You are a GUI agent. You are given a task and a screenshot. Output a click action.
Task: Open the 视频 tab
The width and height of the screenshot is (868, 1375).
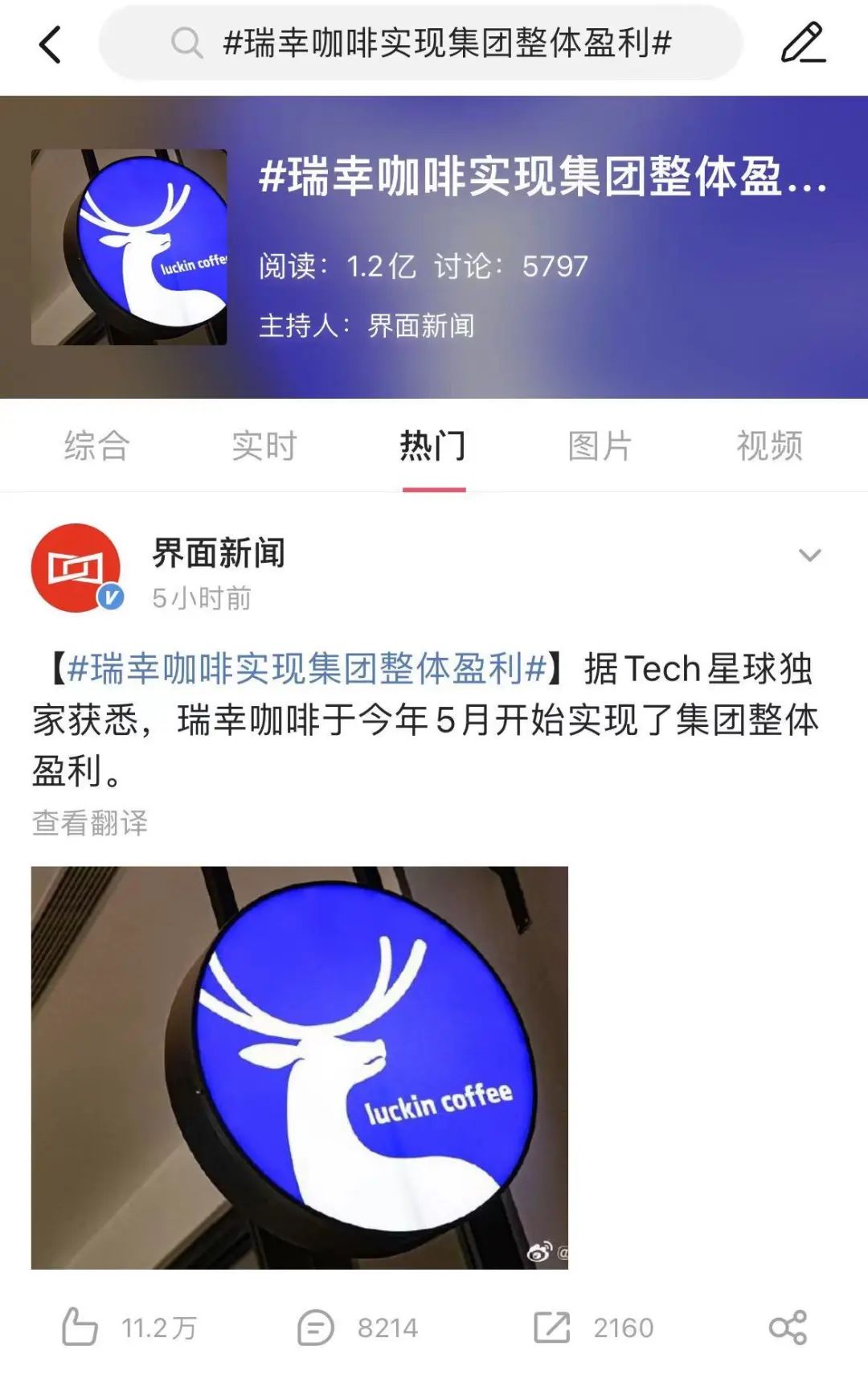(769, 445)
